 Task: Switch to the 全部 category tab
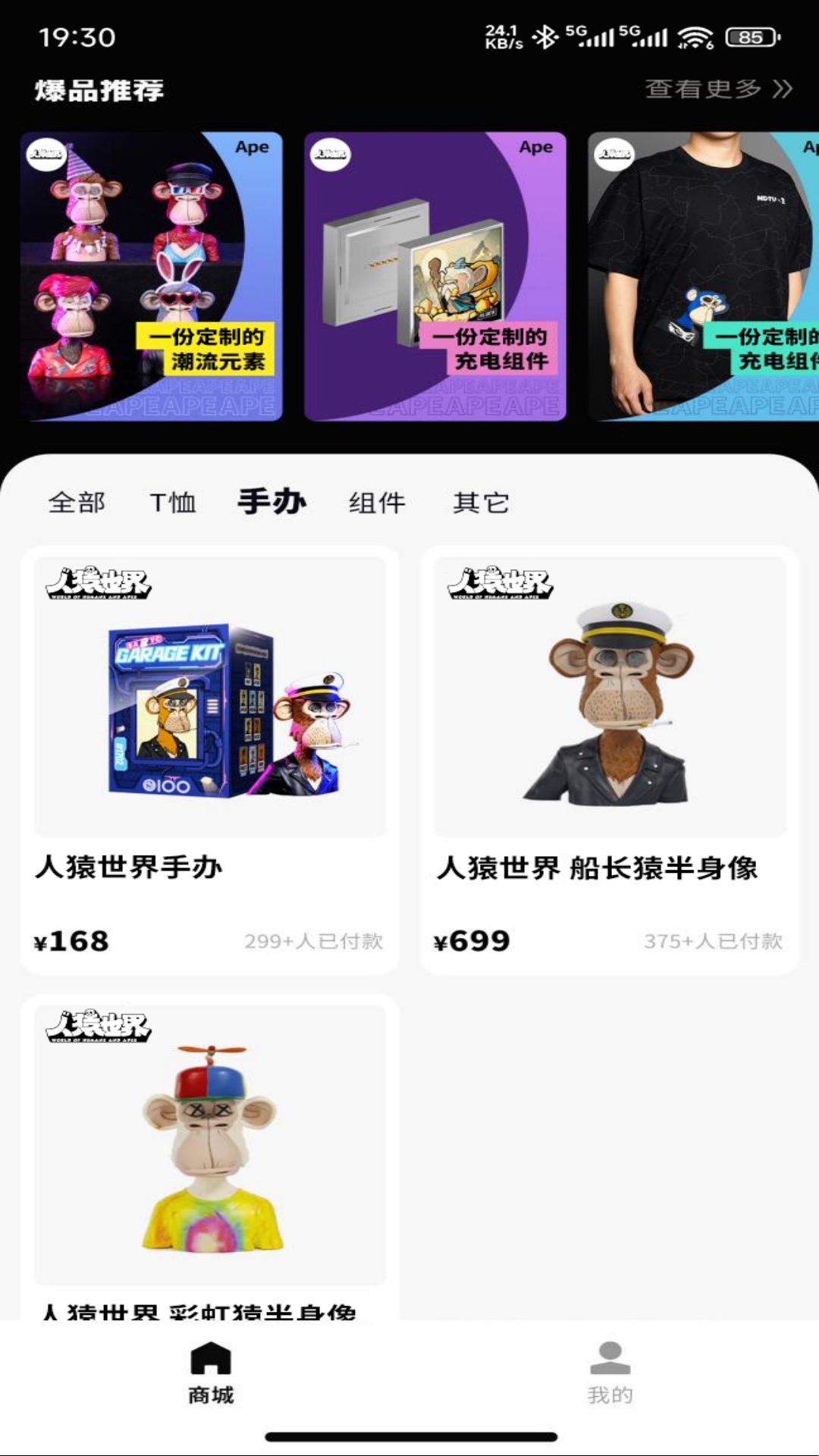coord(77,502)
